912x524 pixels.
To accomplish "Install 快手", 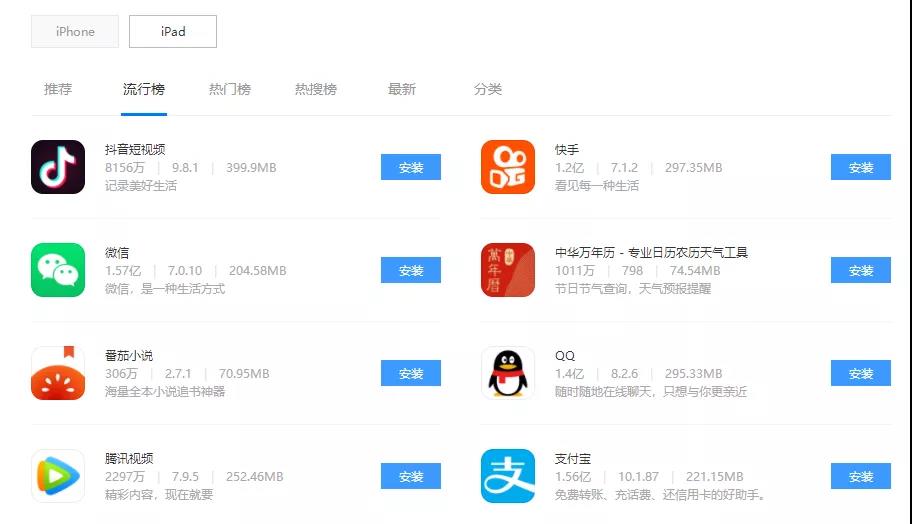I will [861, 167].
